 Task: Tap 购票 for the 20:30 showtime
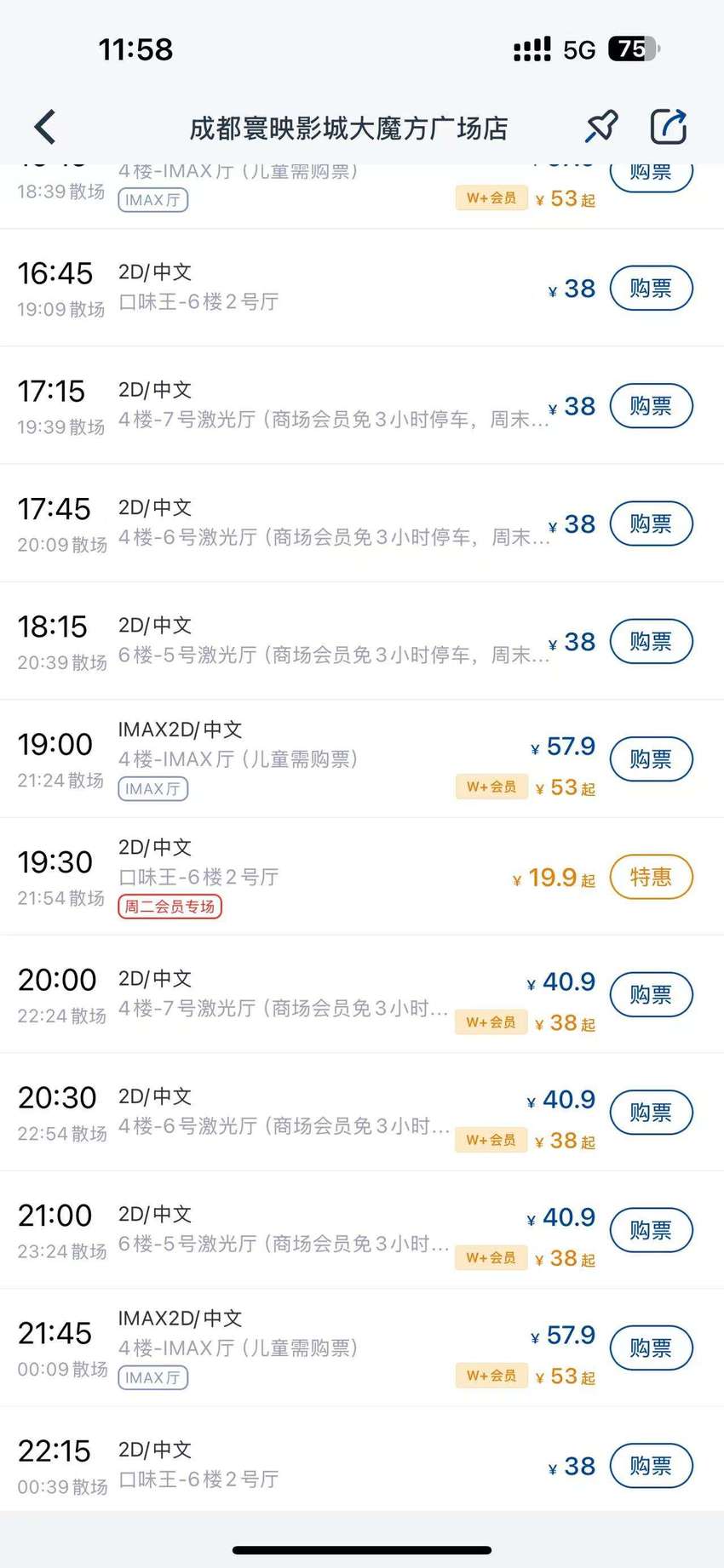click(652, 1113)
